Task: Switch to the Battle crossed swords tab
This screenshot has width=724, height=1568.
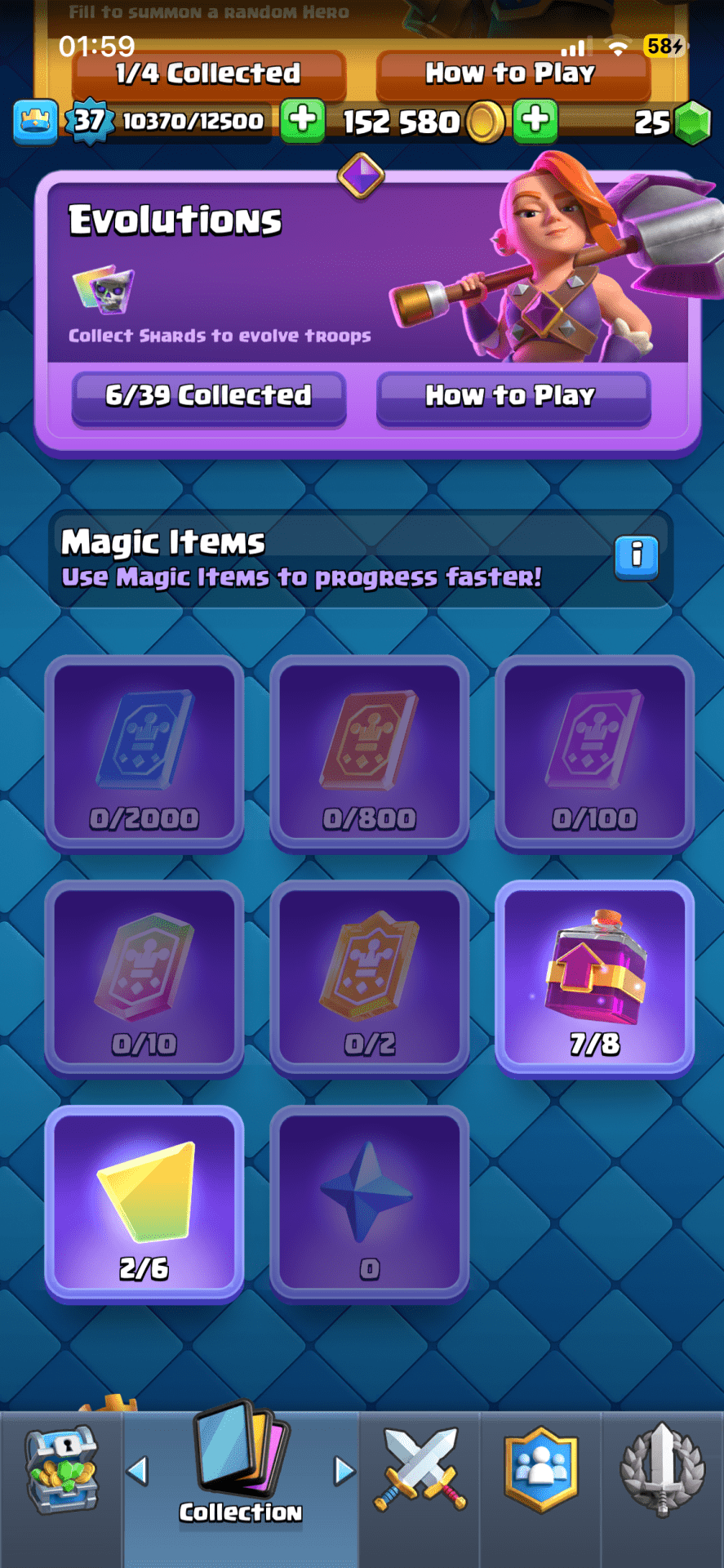Action: (x=420, y=1470)
